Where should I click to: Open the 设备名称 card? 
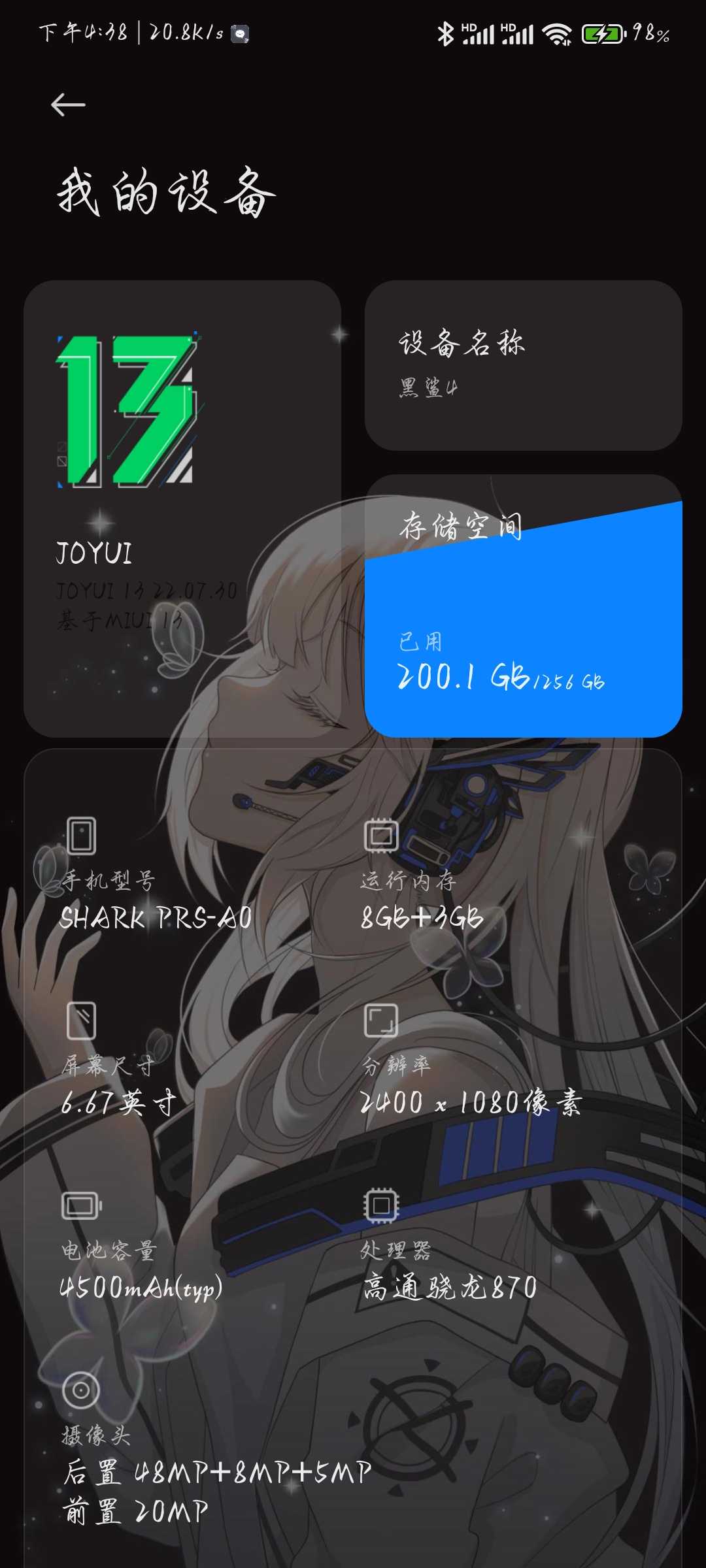coord(523,365)
